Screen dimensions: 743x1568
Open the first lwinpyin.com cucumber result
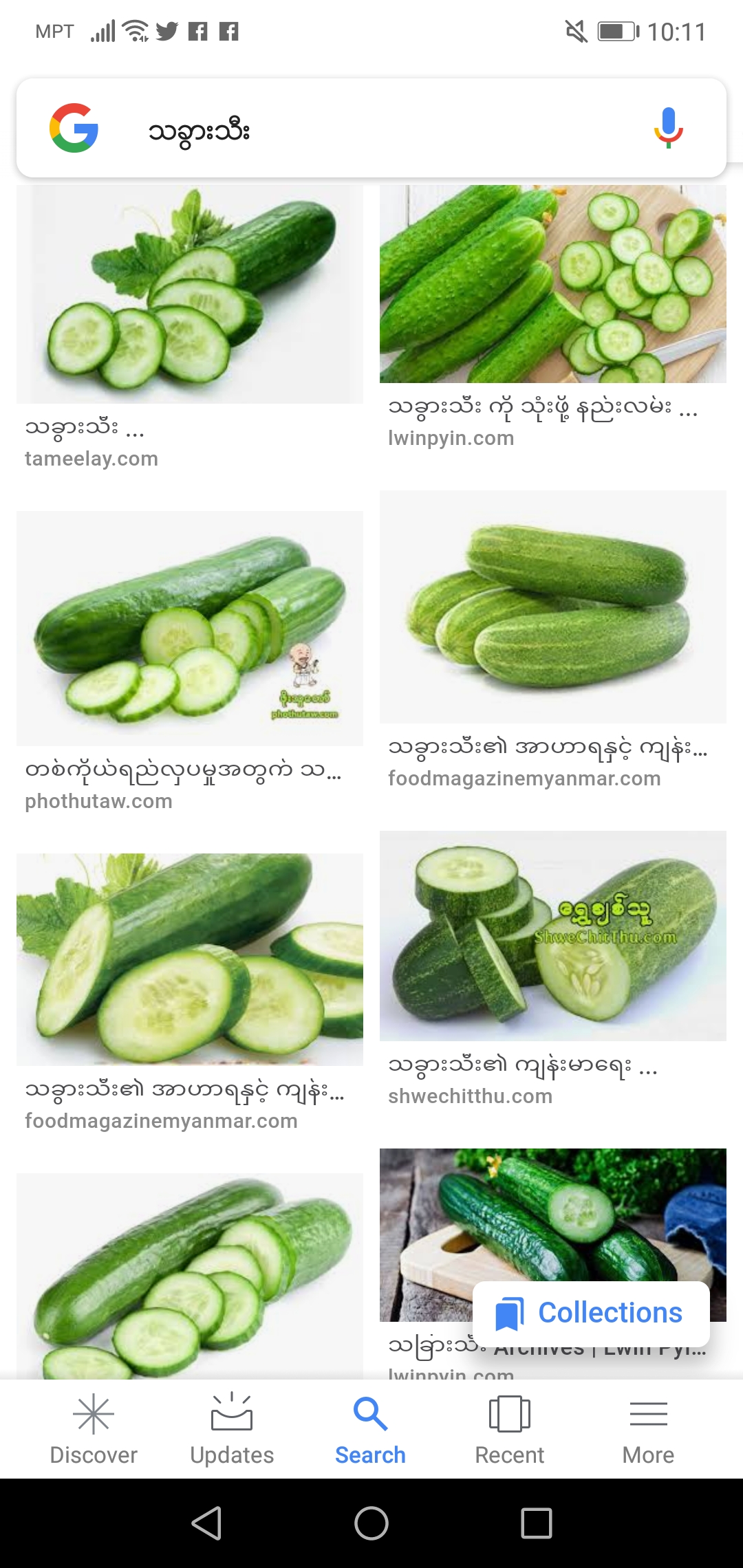[x=552, y=284]
